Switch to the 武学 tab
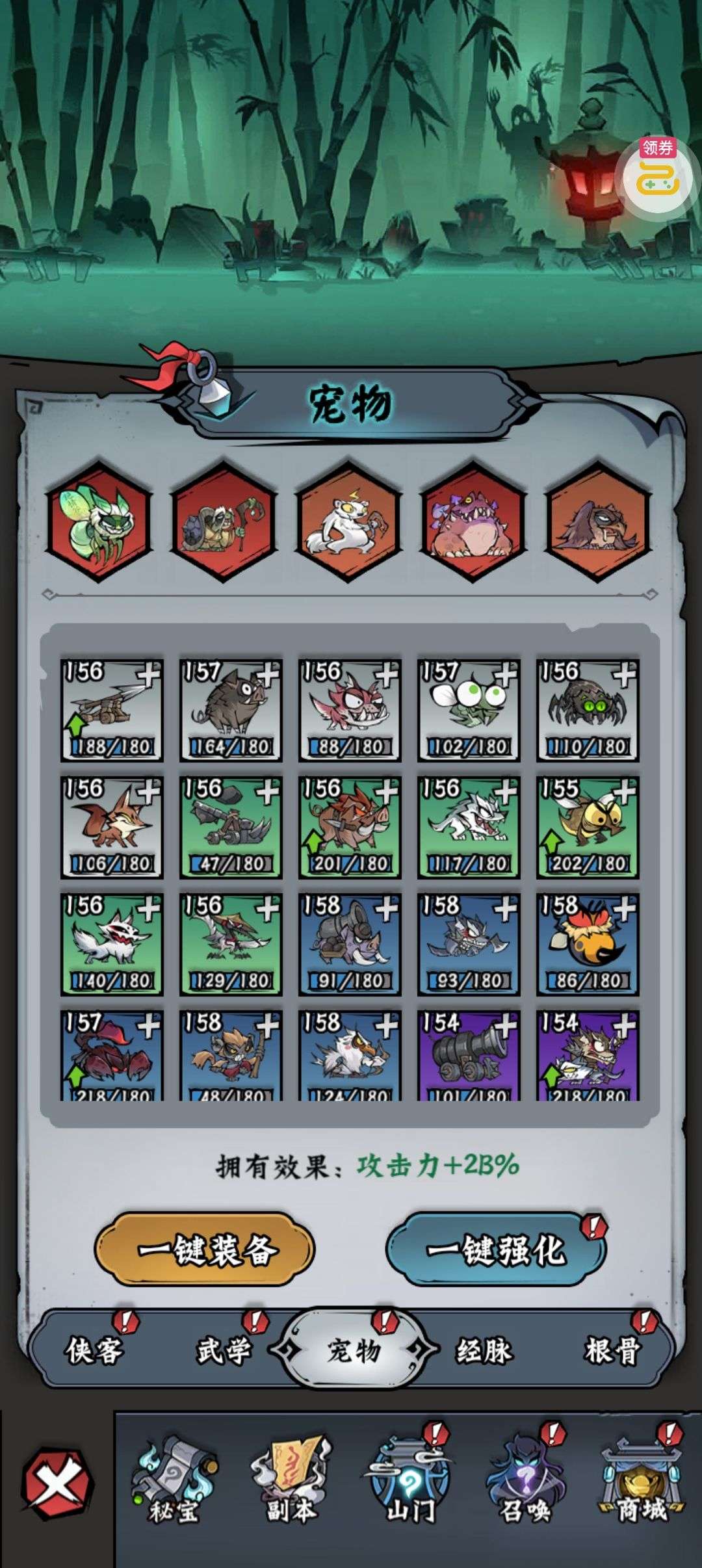 224,1352
